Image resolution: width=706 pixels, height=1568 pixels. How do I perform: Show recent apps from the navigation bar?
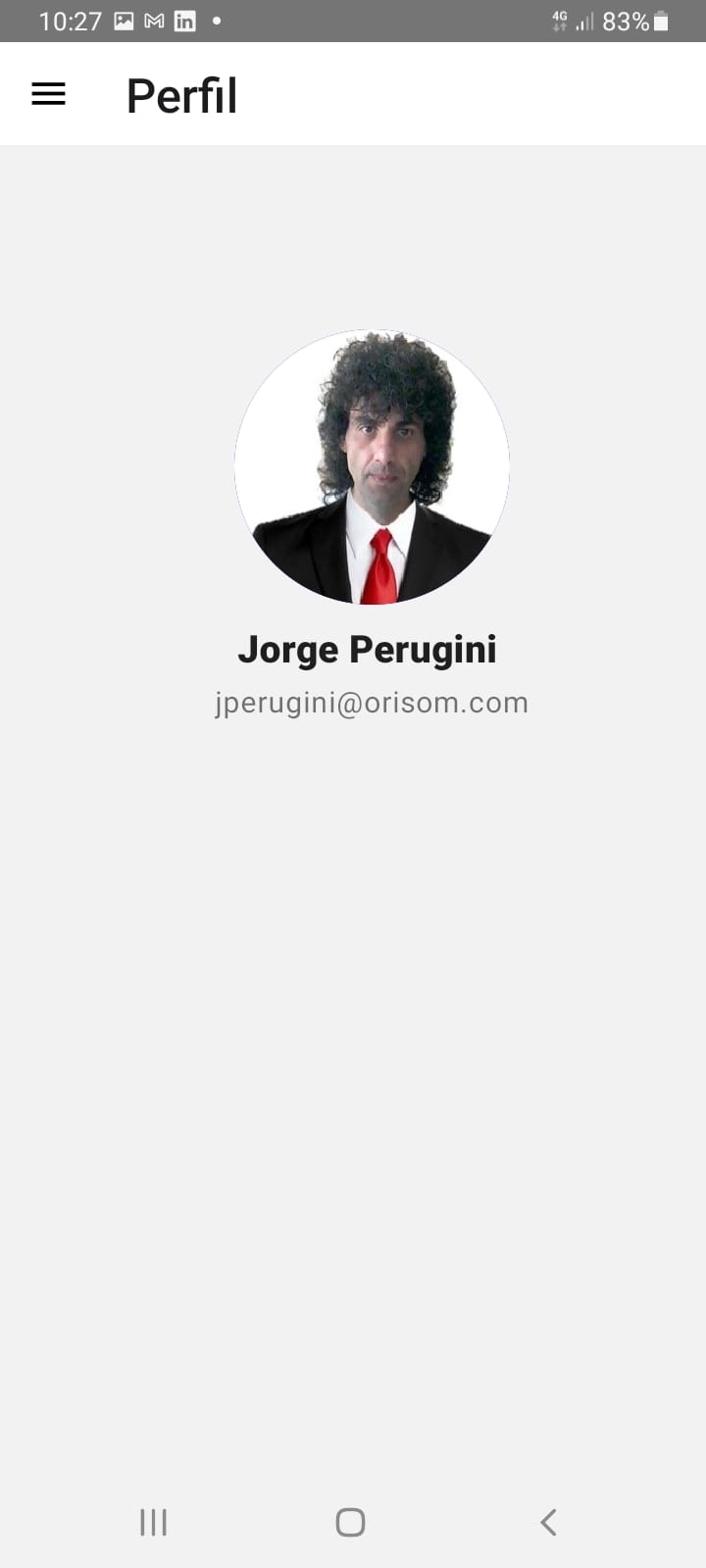coord(154,1522)
